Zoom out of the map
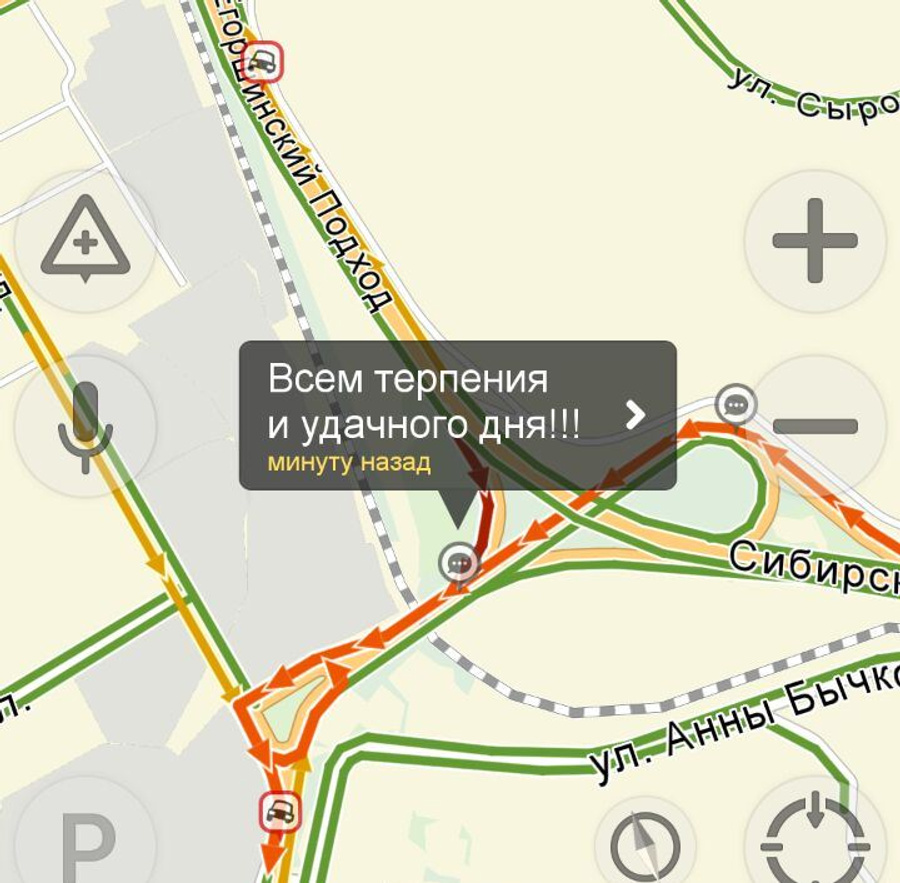 815,426
